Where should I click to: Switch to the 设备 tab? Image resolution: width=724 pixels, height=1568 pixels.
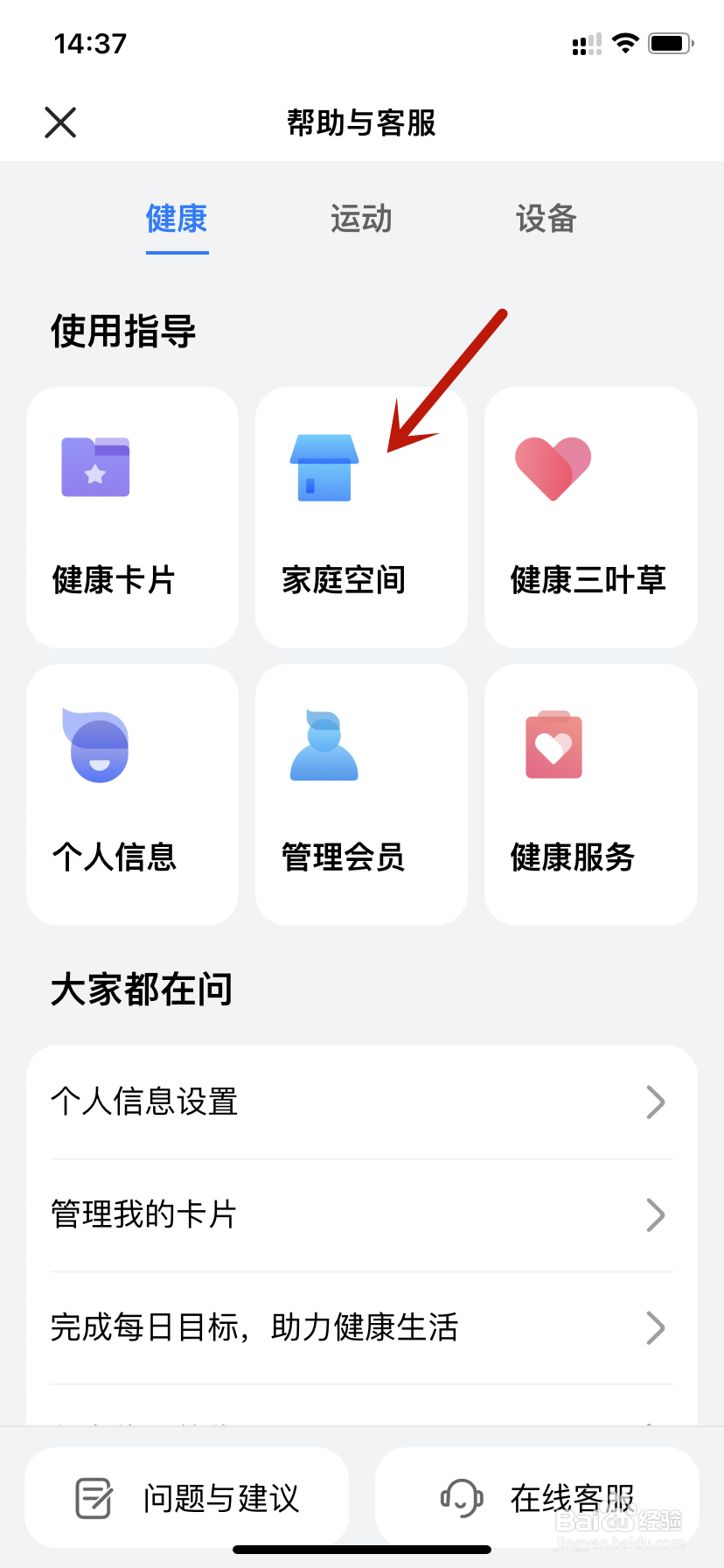tap(546, 220)
